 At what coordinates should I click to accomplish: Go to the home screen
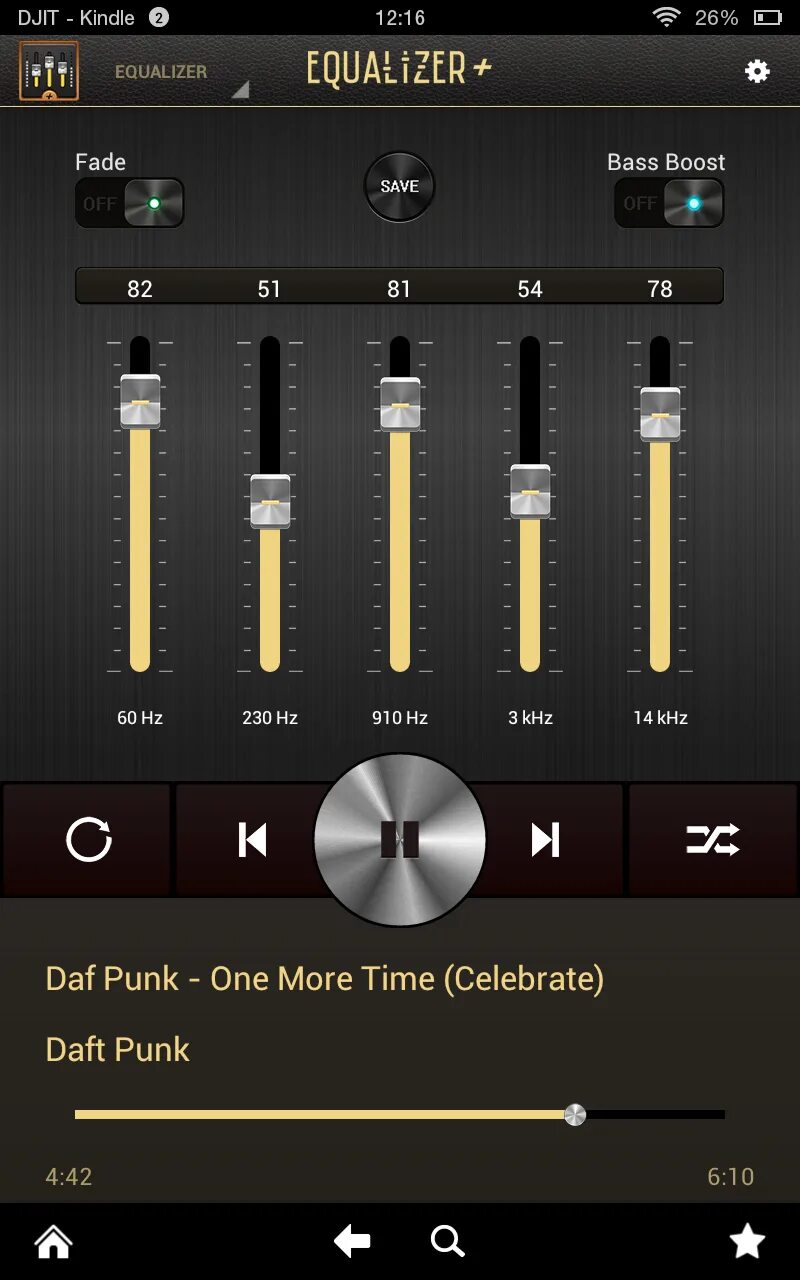pos(53,1242)
